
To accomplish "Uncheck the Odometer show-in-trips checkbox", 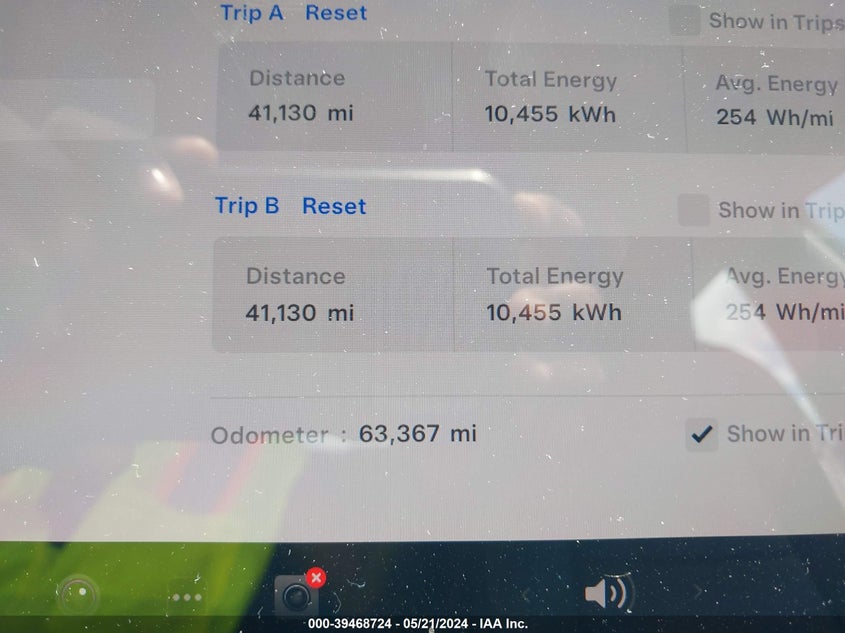I will 702,434.
